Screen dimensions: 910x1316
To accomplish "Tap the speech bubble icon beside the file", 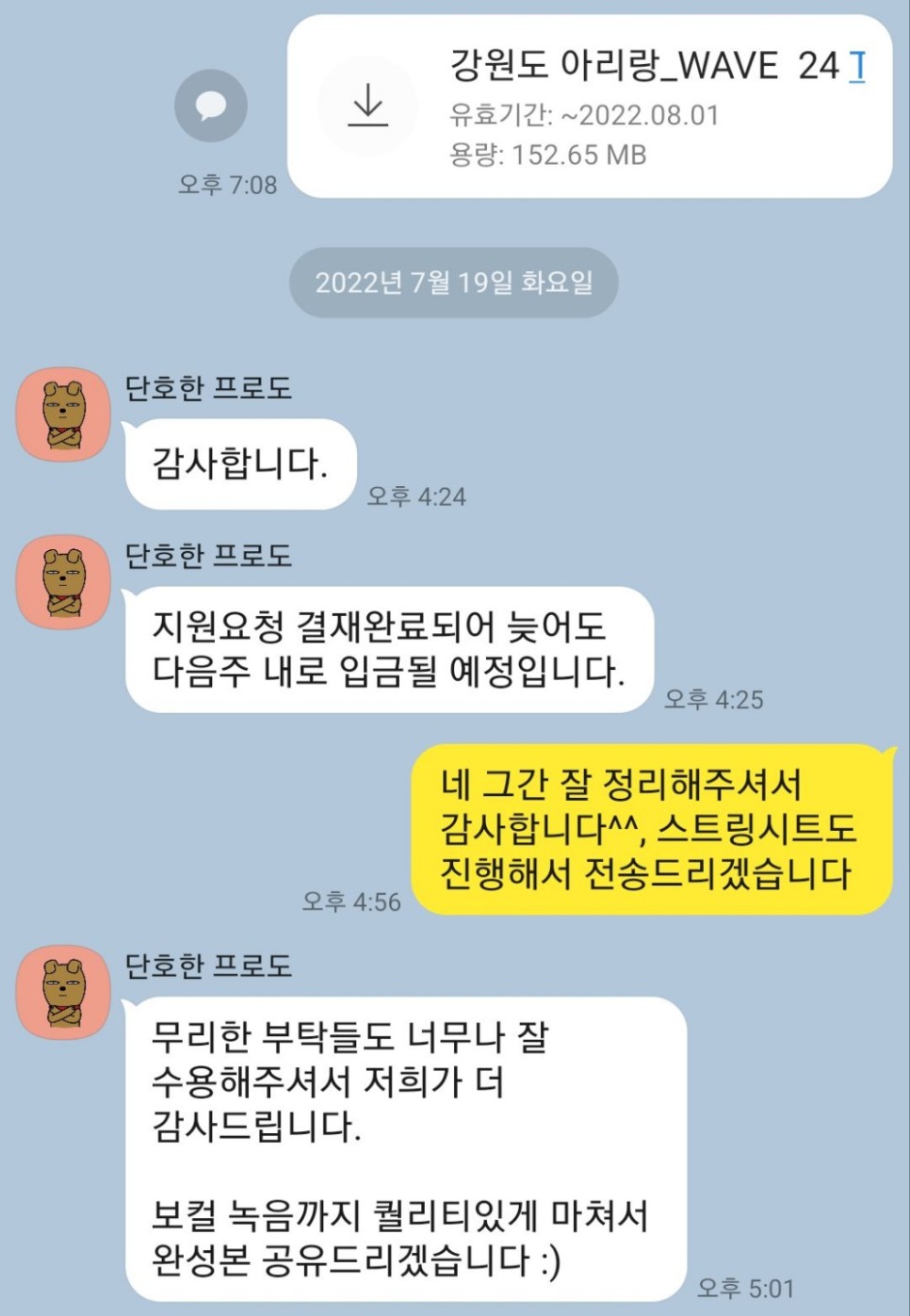I will (x=211, y=106).
